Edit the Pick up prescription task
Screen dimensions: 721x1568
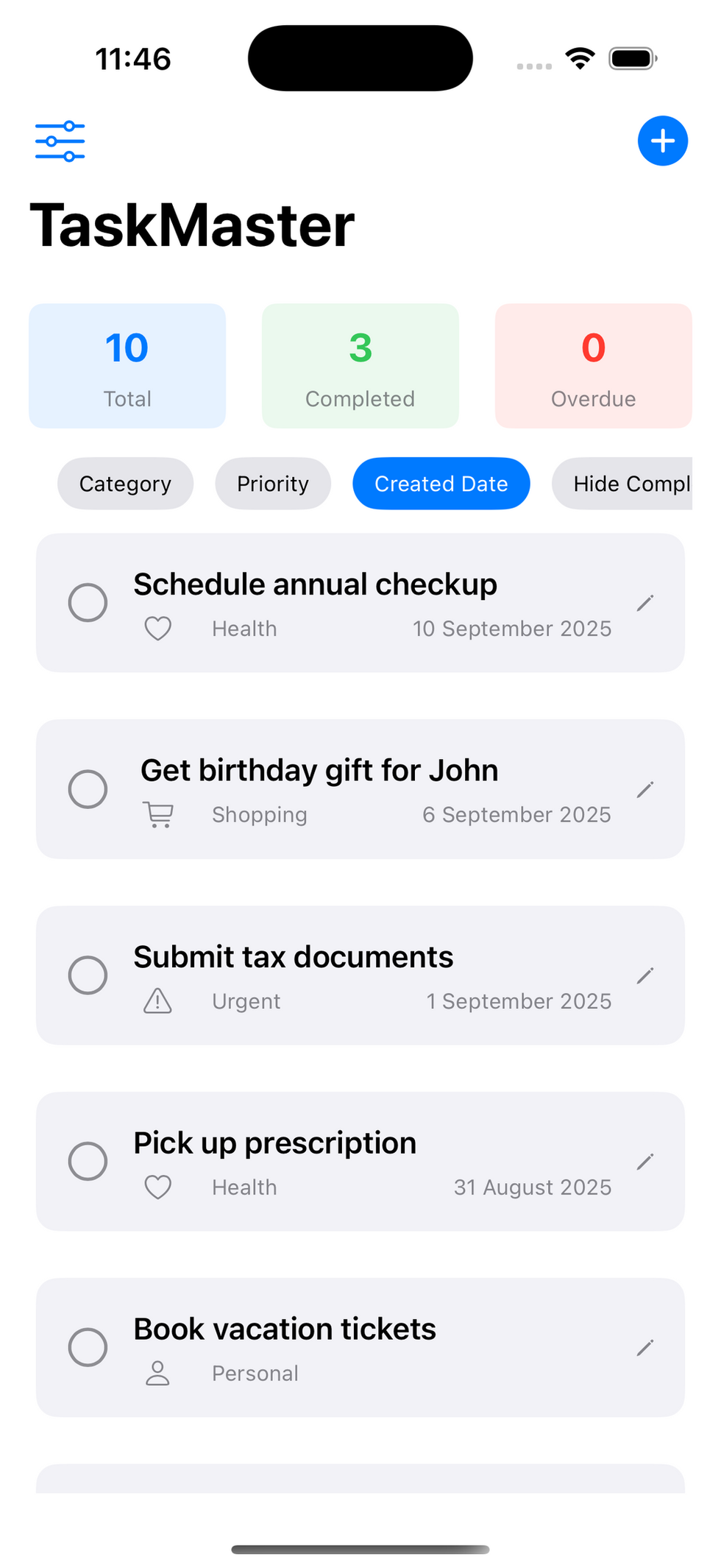645,1162
